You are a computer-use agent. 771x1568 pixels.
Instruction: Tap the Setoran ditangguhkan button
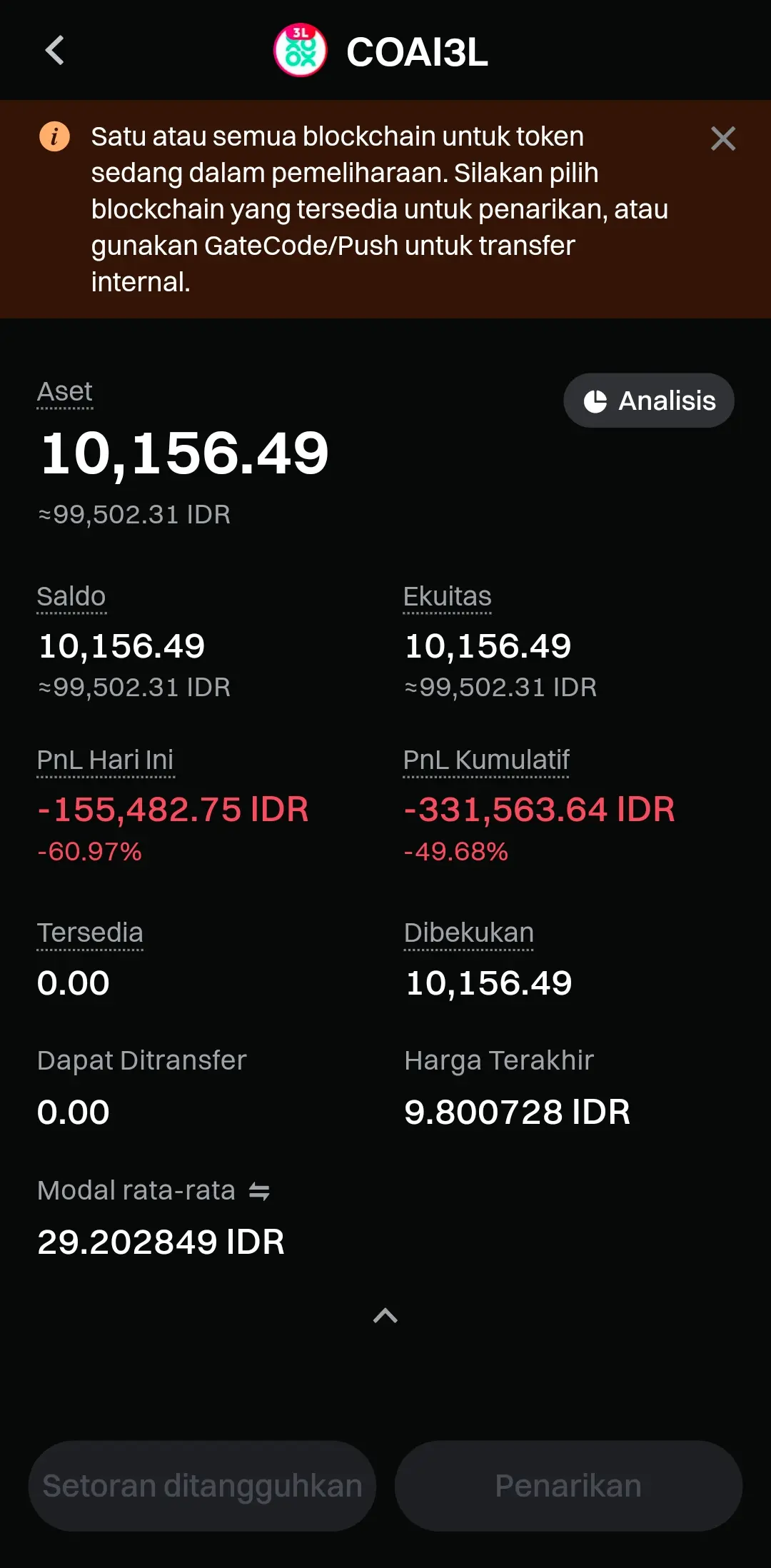tap(202, 1485)
